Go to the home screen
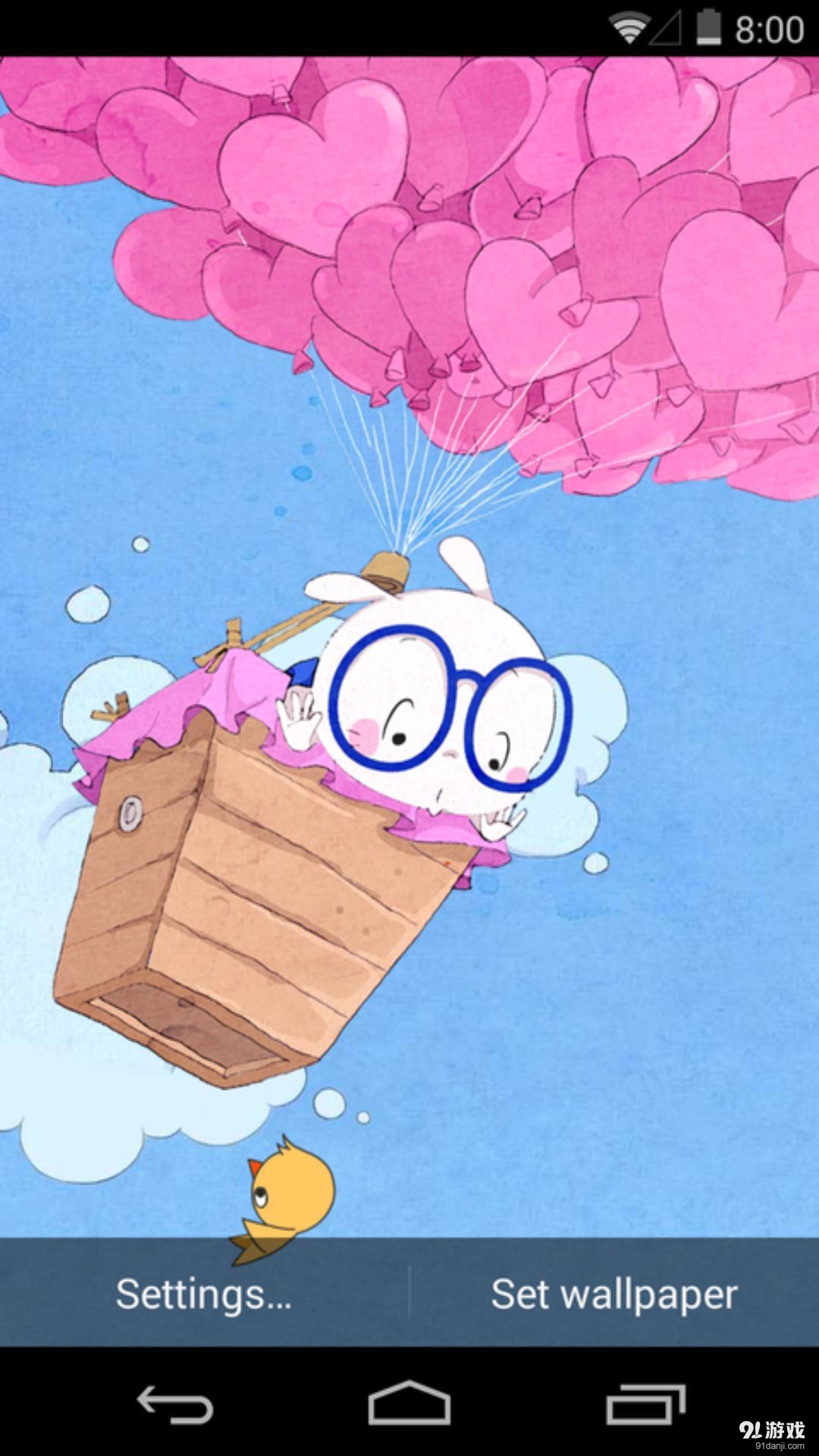Viewport: 819px width, 1456px height. pos(409,1404)
